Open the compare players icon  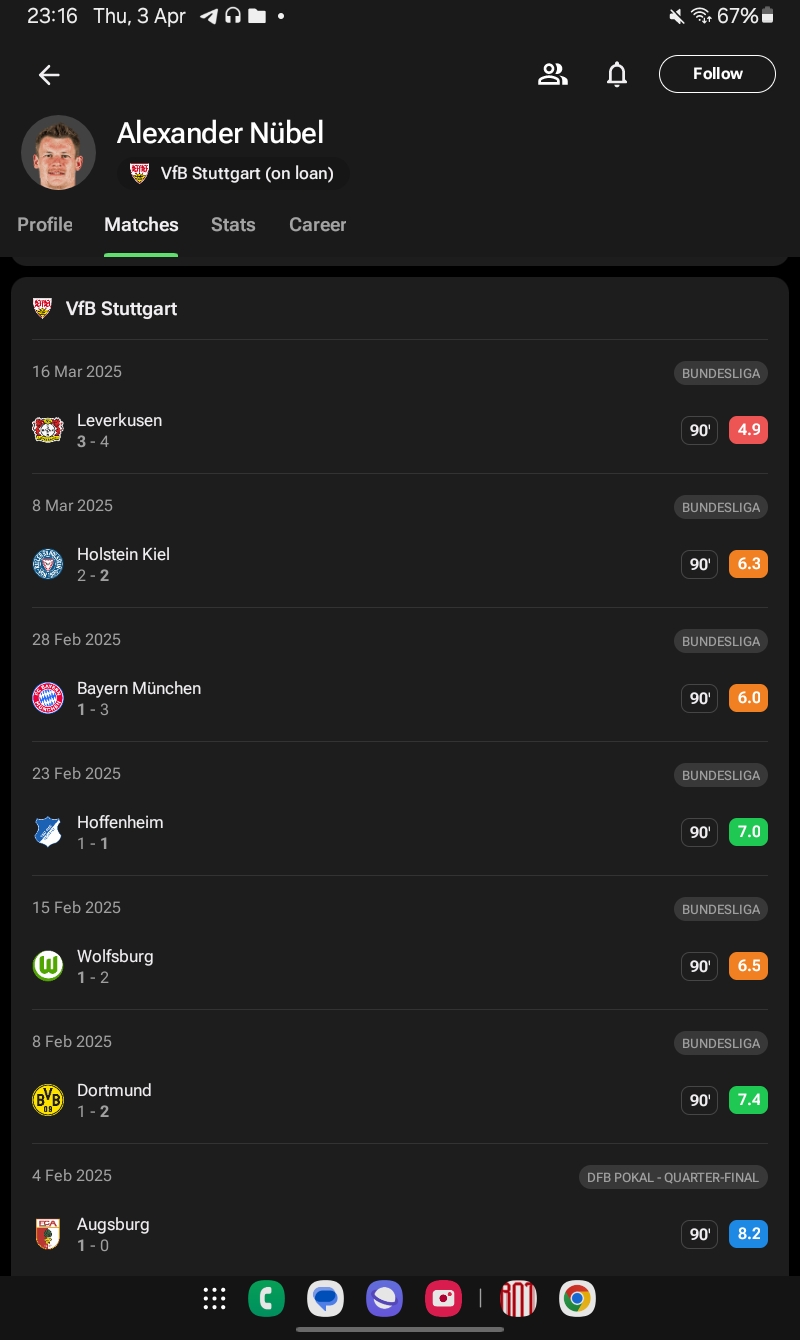pyautogui.click(x=552, y=74)
